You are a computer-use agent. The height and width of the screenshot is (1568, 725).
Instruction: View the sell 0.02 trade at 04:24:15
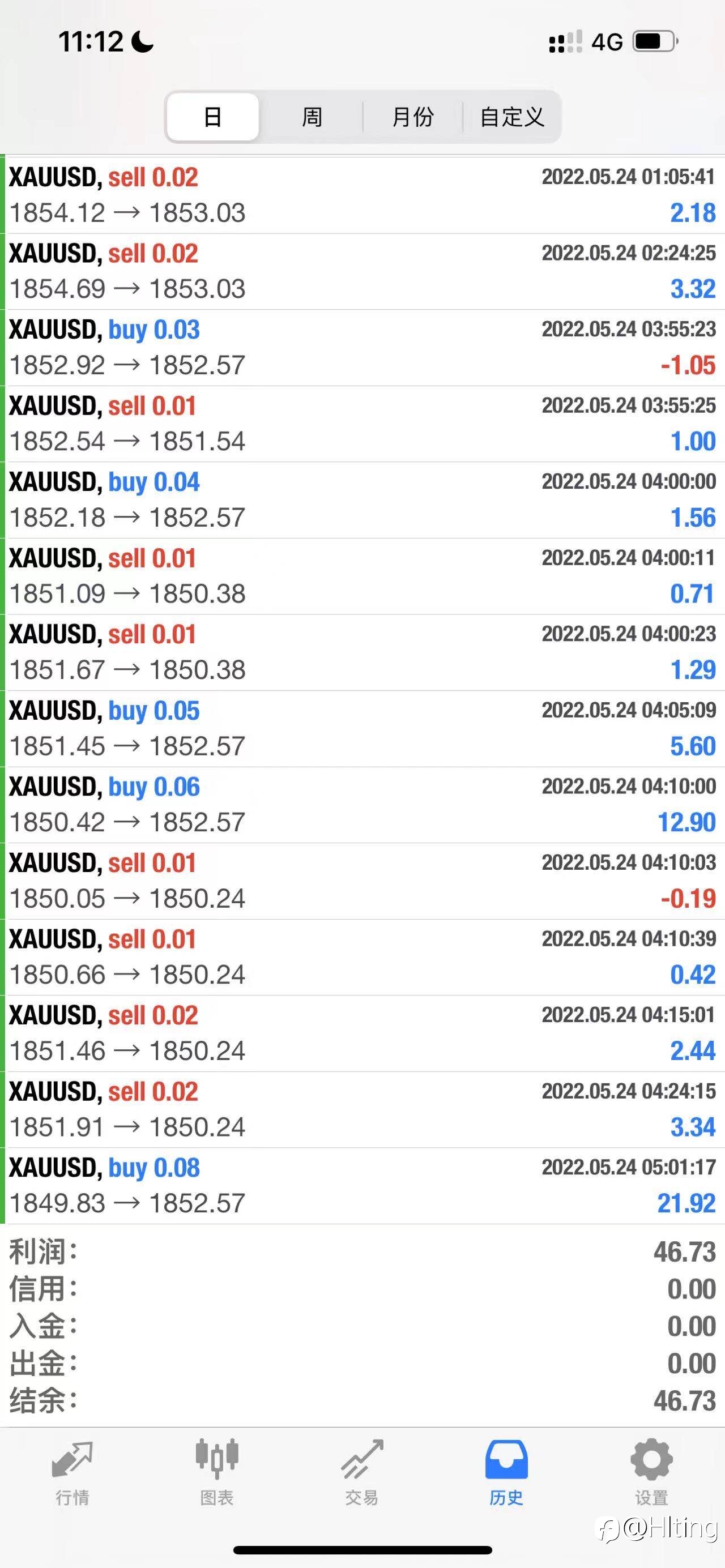click(365, 1110)
